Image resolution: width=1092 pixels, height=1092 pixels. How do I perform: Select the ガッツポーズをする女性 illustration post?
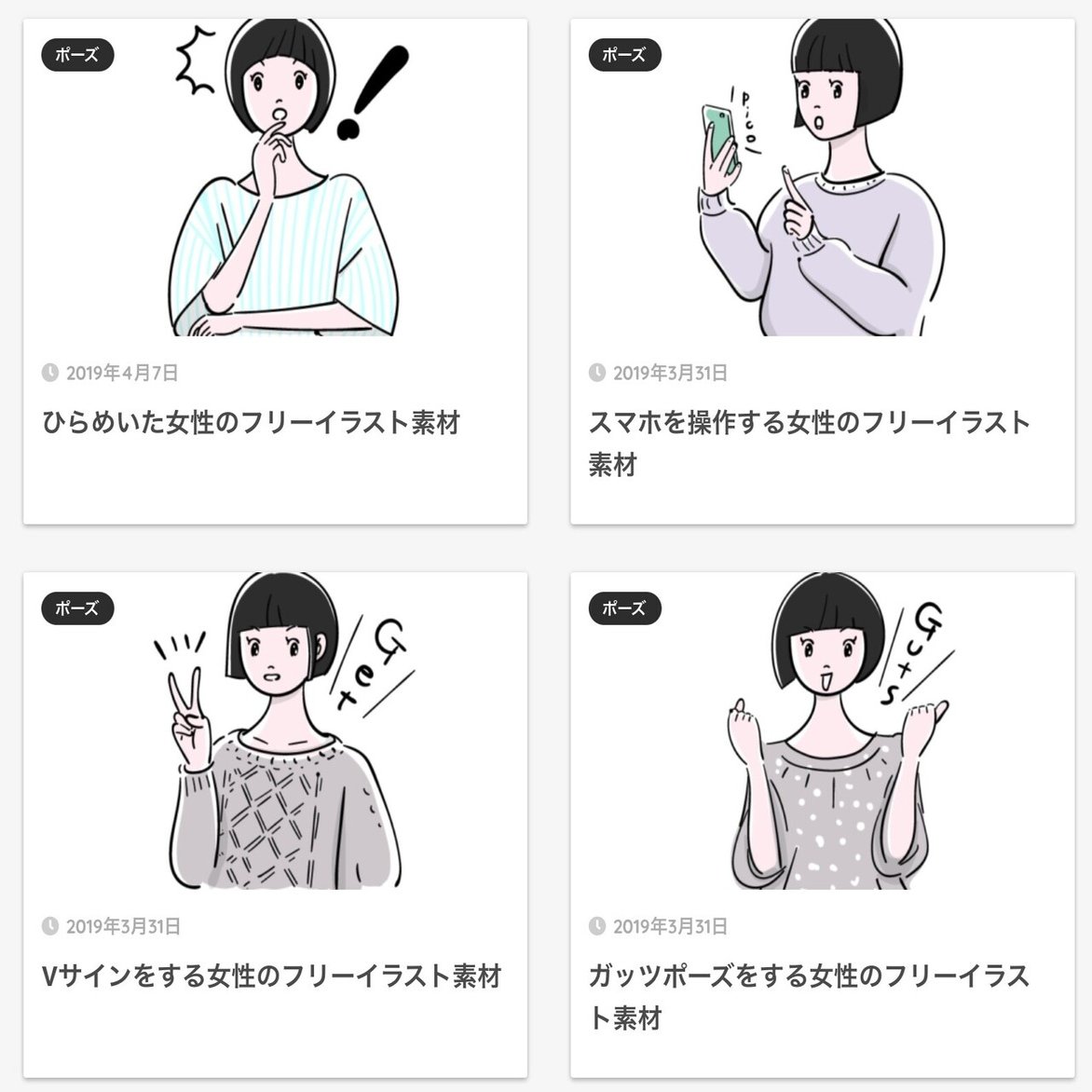[x=809, y=976]
